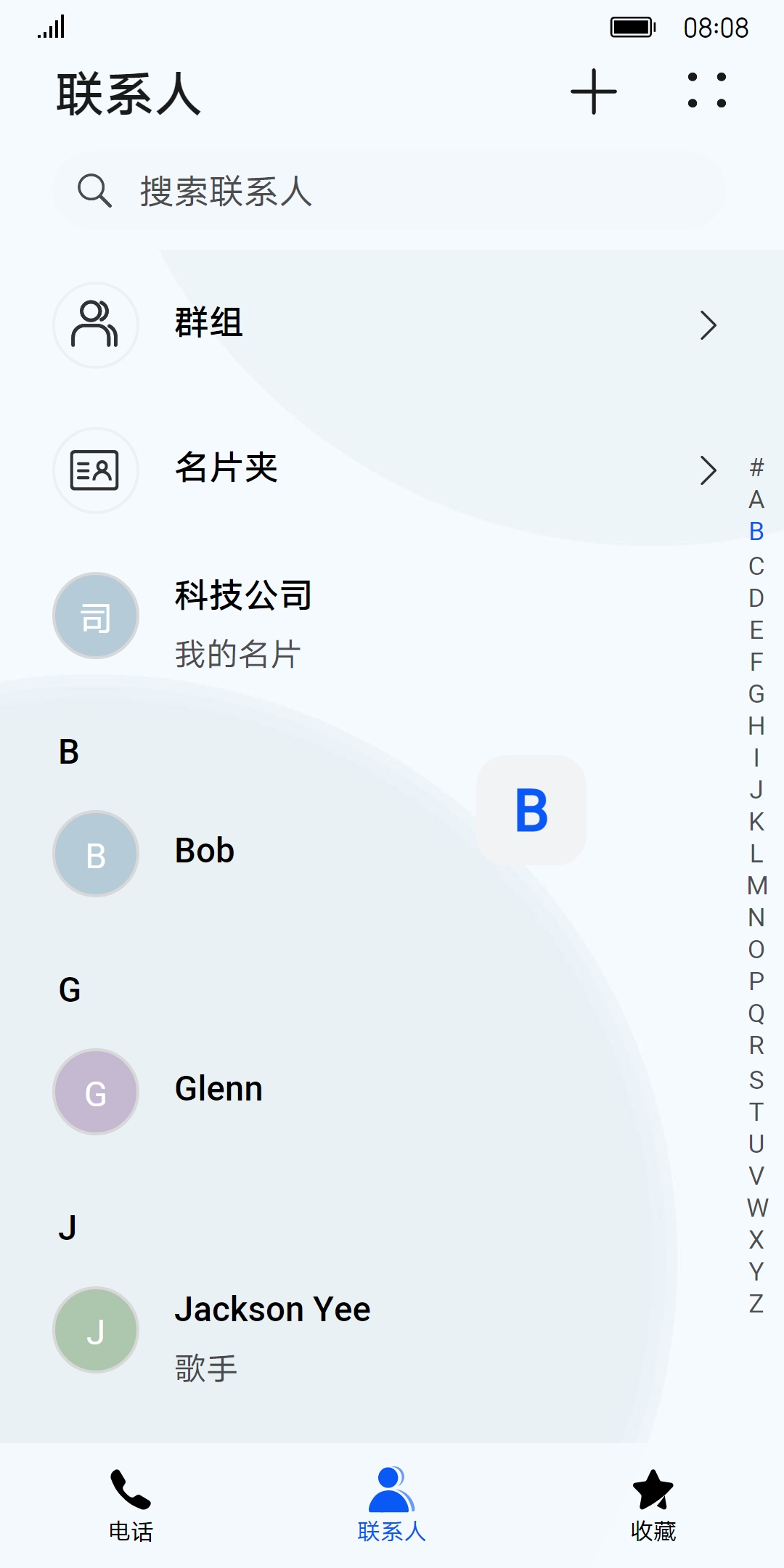Add a new contact with the plus icon
This screenshot has height=1568, width=784.
click(593, 92)
